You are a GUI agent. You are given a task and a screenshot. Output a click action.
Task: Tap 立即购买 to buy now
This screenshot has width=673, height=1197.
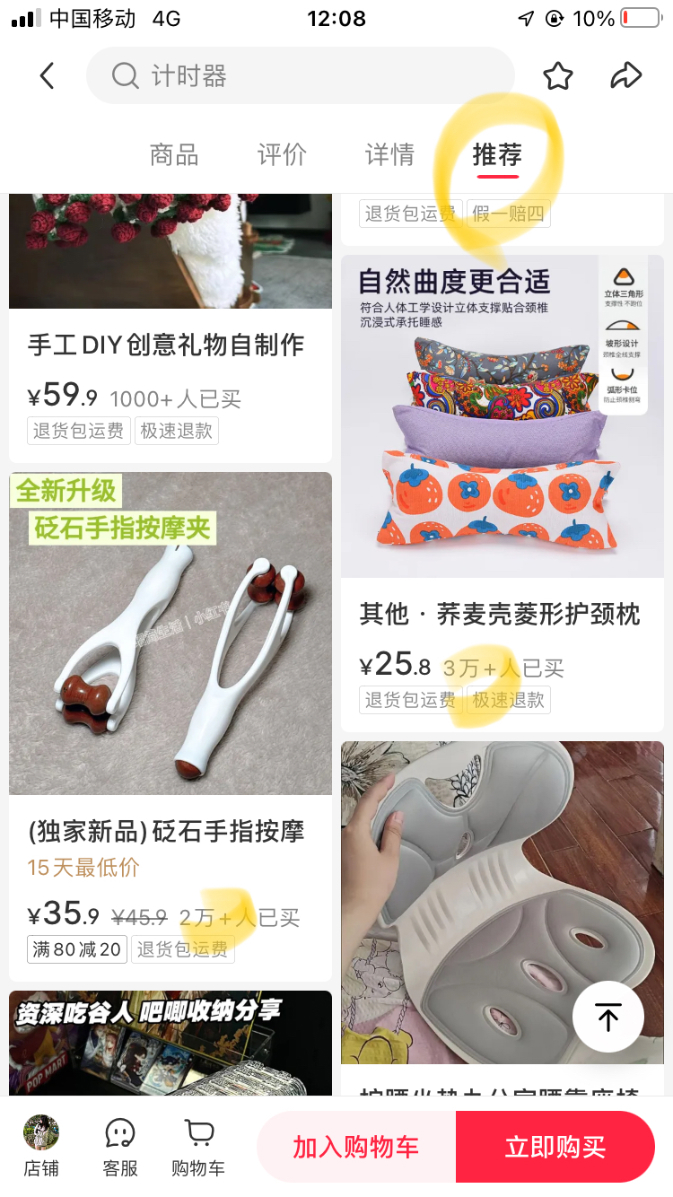click(555, 1147)
